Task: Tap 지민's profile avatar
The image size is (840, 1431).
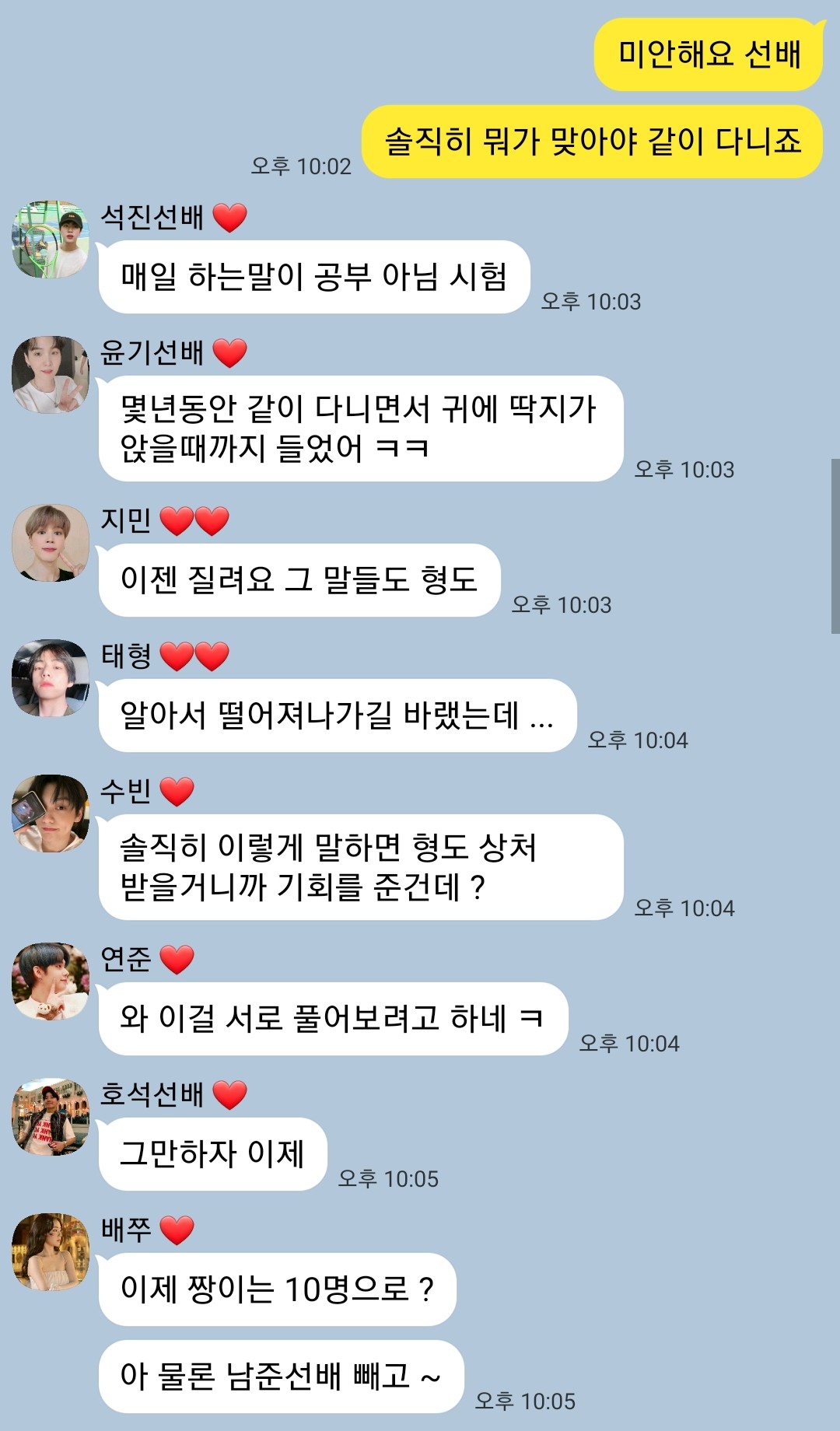Action: pyautogui.click(x=51, y=543)
